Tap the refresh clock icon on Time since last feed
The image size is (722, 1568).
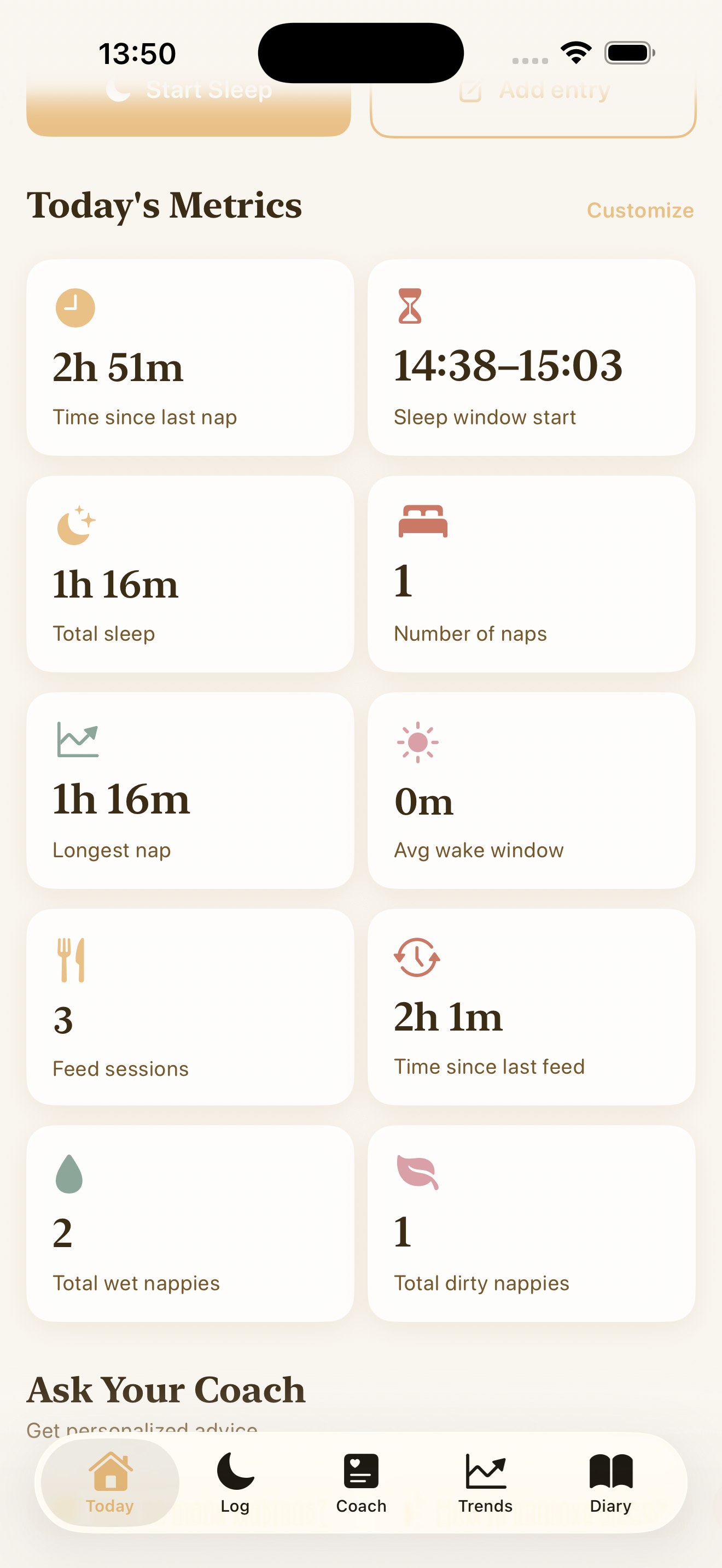tap(418, 958)
